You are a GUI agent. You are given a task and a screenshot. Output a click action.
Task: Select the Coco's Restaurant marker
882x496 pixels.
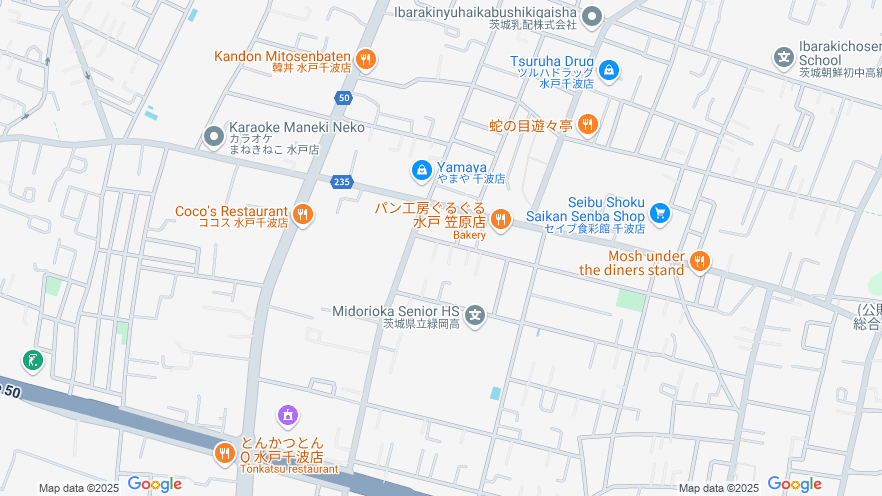[302, 214]
